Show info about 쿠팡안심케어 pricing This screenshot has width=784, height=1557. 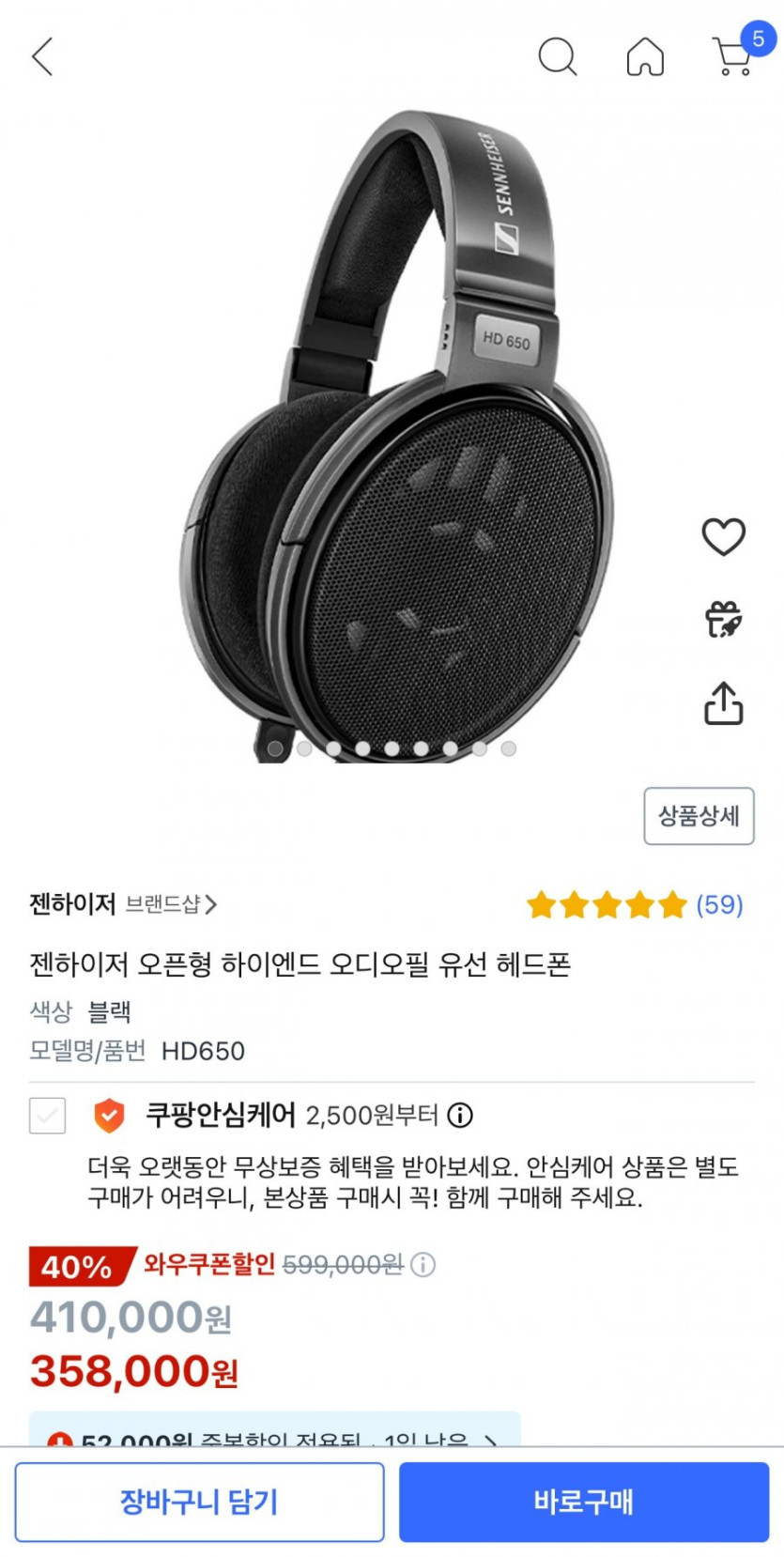coord(460,1116)
